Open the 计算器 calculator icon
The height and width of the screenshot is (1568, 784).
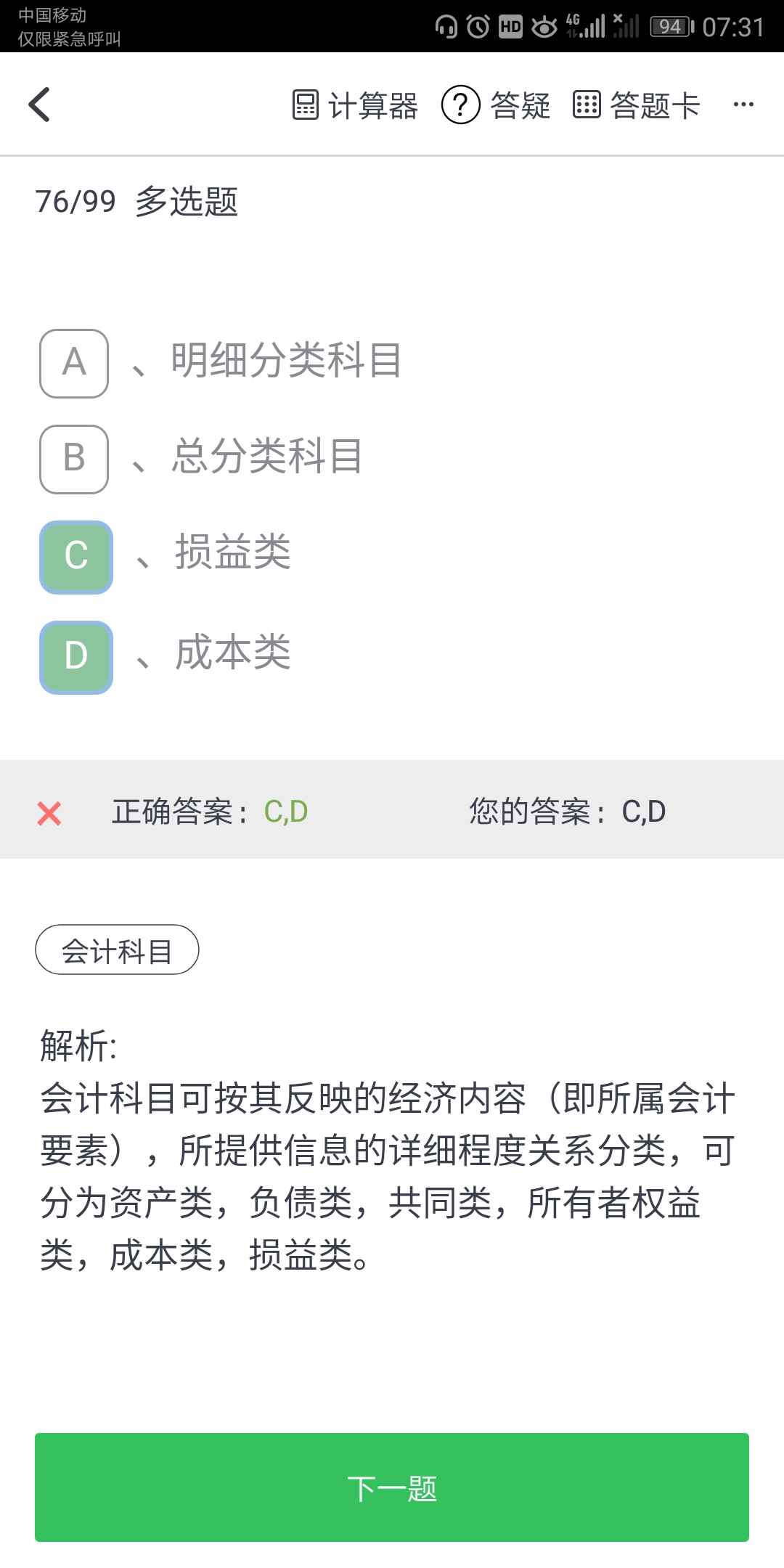click(x=306, y=105)
